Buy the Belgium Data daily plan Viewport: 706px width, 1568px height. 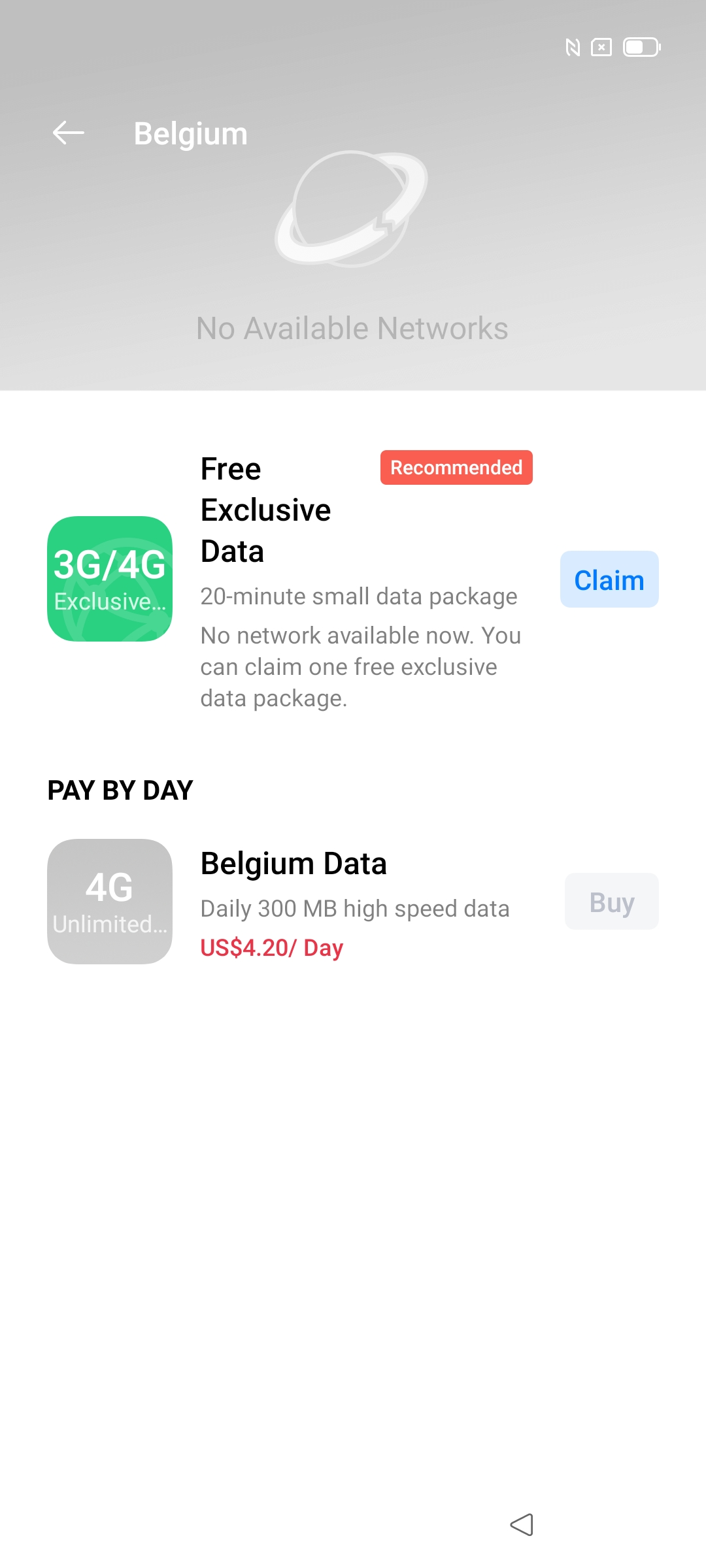pyautogui.click(x=611, y=902)
